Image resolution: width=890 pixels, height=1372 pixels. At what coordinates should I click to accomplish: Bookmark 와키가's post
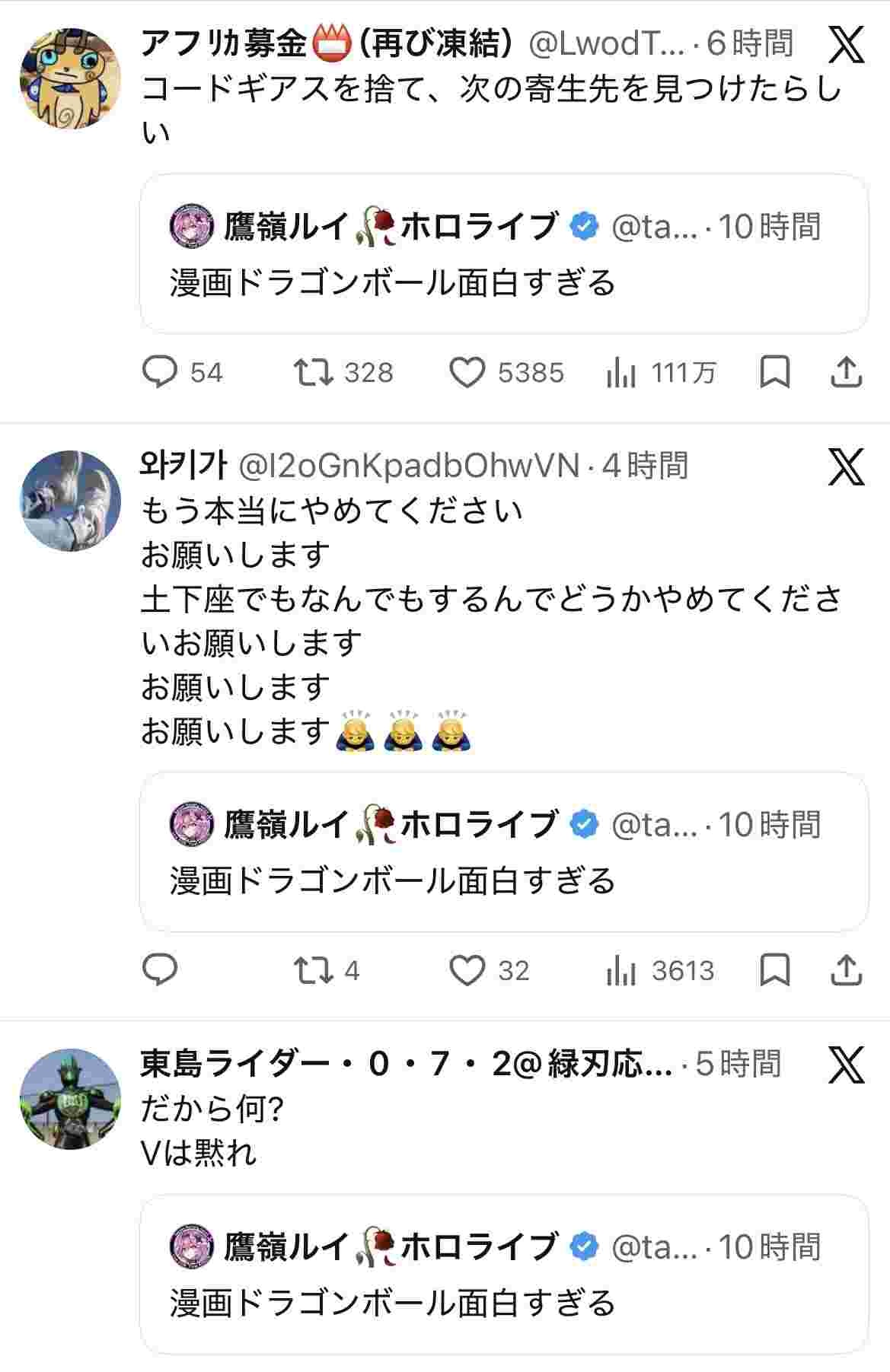click(x=775, y=970)
